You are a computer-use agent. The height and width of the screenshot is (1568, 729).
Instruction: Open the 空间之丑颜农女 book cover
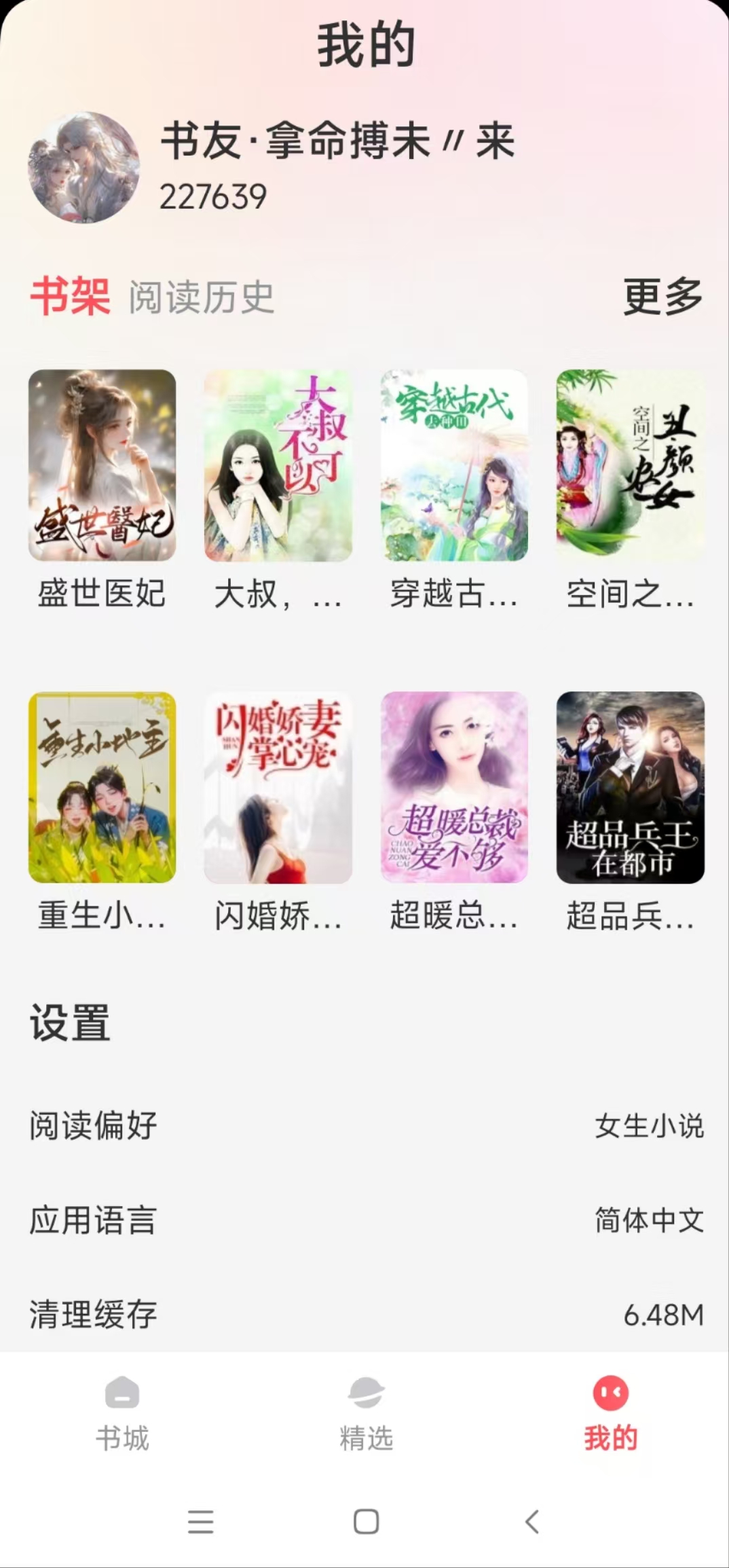point(630,466)
